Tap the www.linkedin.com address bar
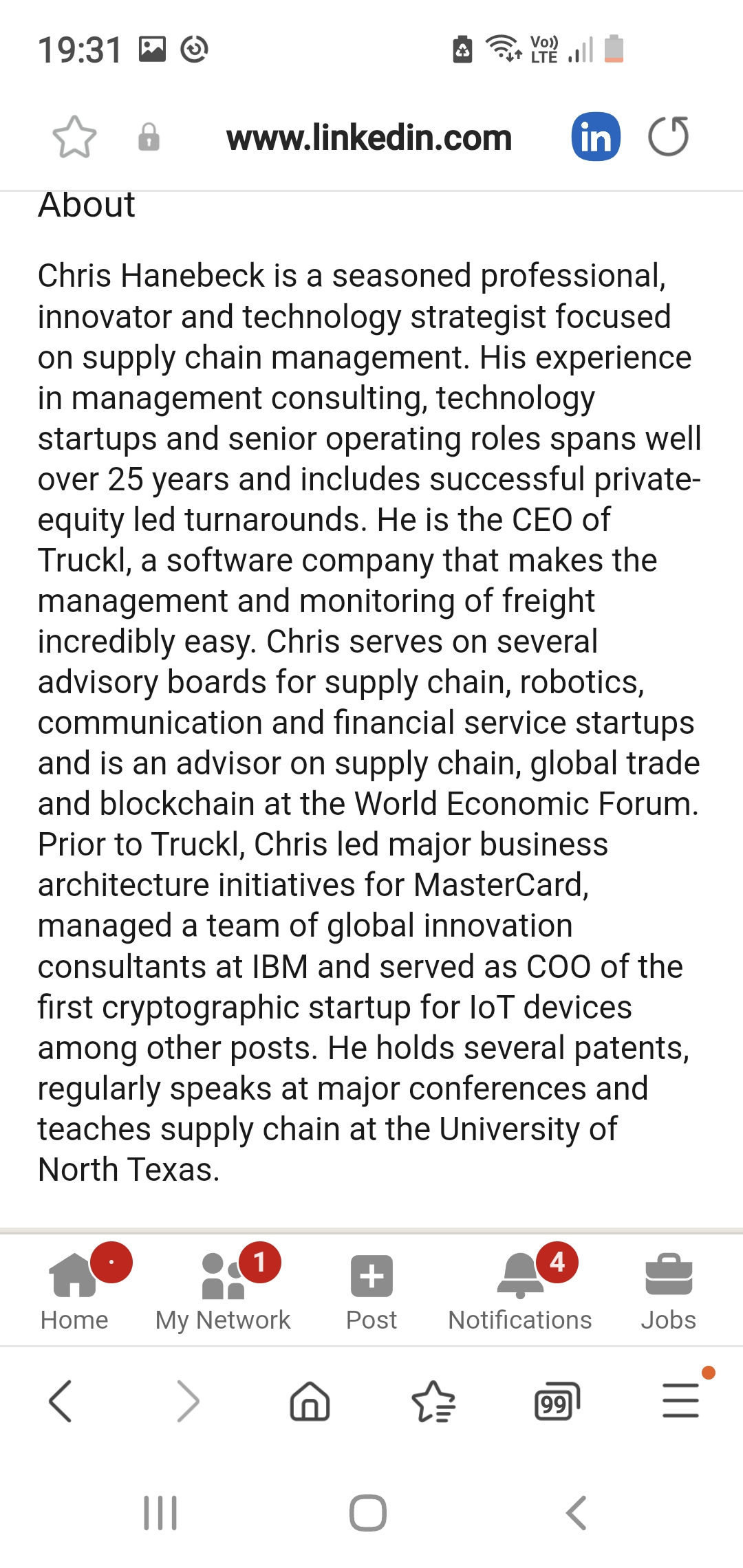 coord(369,138)
